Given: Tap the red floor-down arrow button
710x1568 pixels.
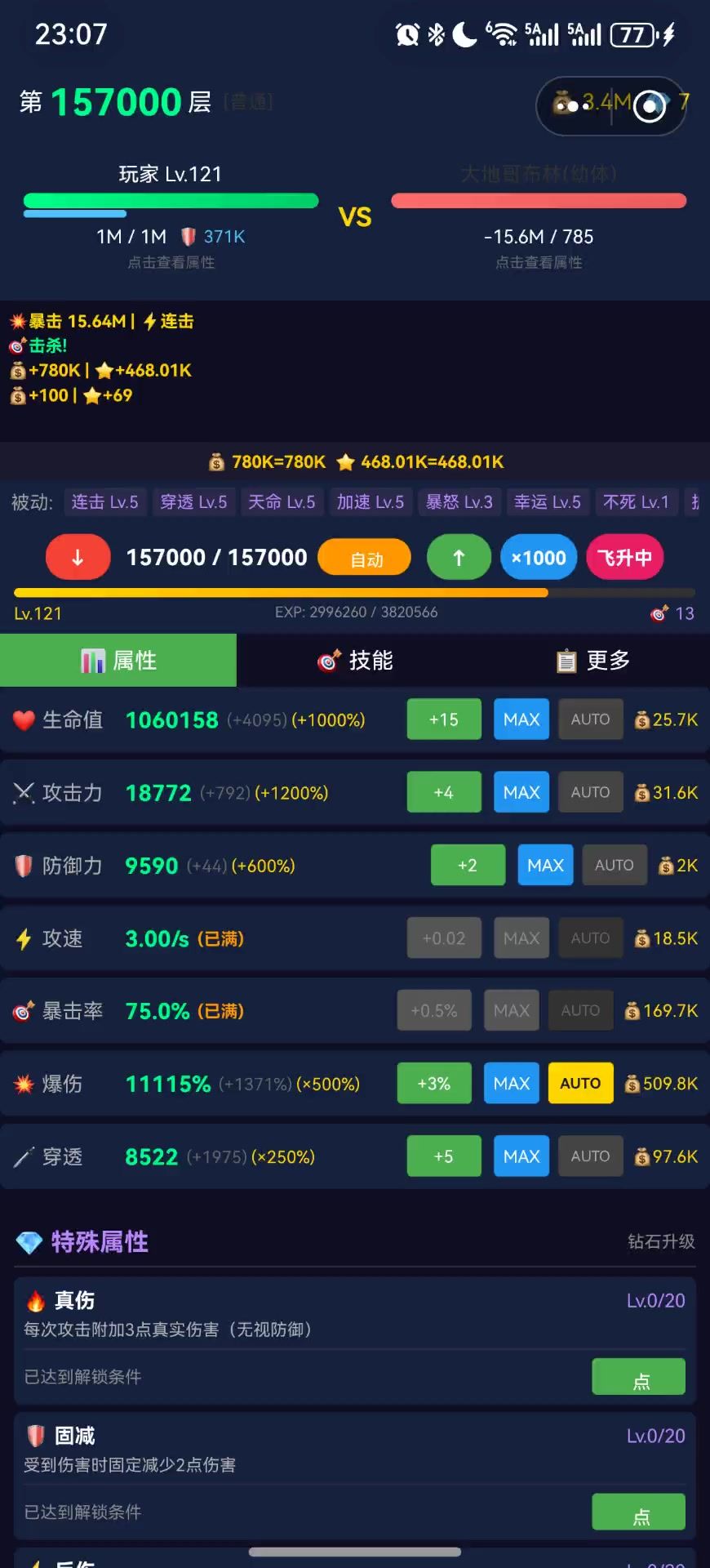Looking at the screenshot, I should (78, 557).
